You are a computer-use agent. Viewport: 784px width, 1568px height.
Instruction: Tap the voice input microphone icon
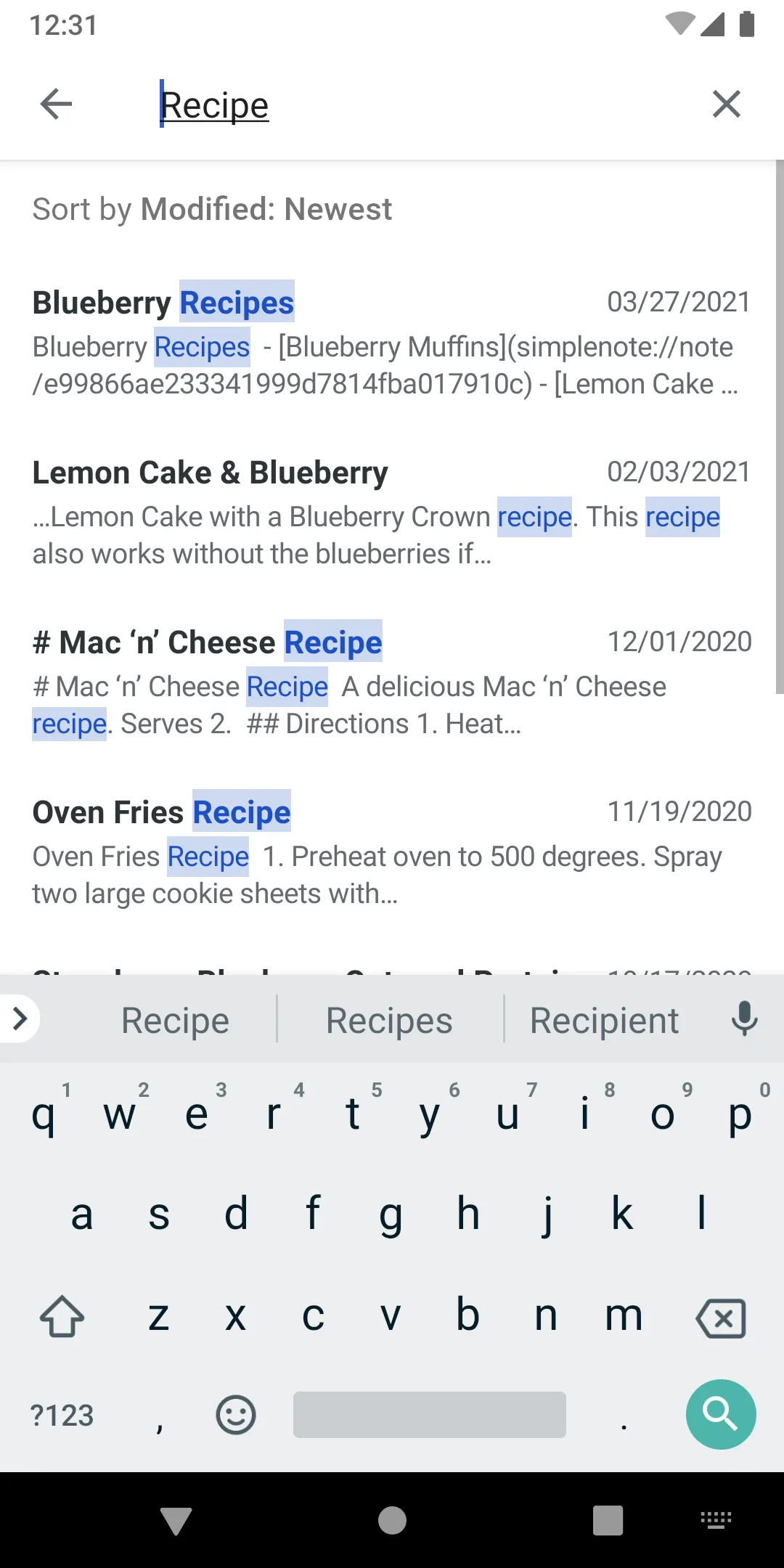pyautogui.click(x=745, y=1019)
